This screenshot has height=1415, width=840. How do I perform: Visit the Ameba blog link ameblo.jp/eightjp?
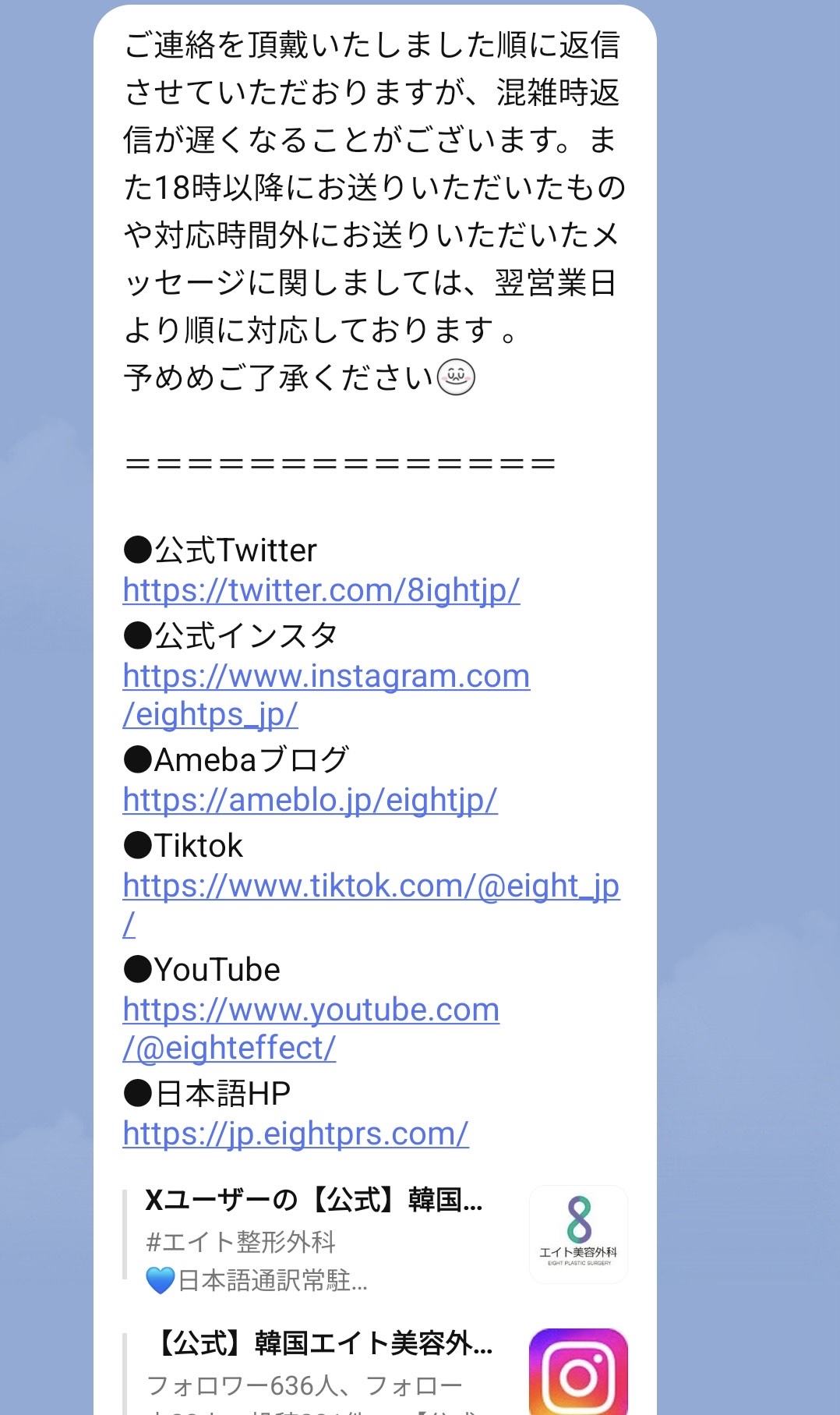coord(309,800)
